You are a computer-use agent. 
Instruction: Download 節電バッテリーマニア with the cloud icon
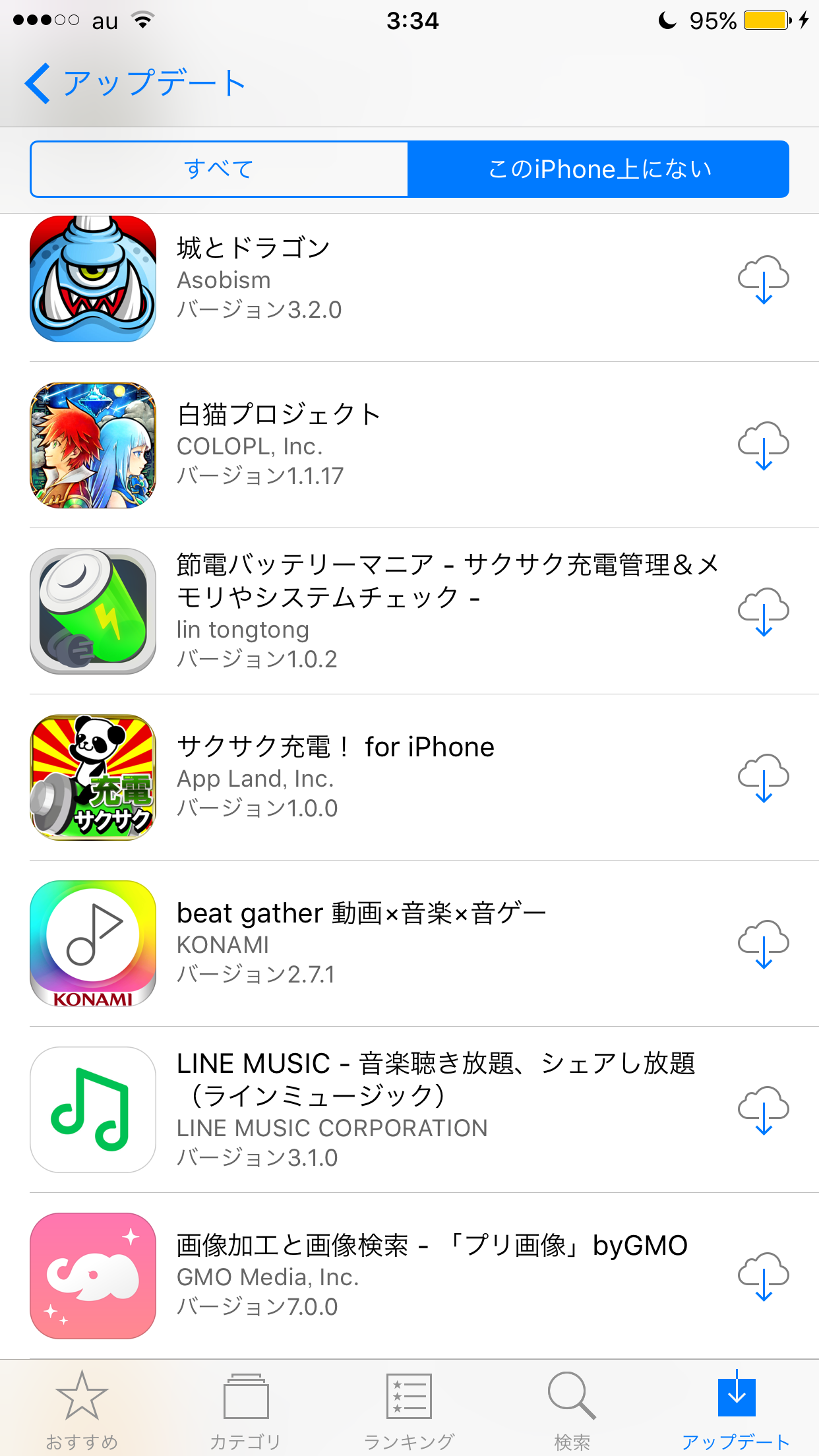pyautogui.click(x=763, y=612)
